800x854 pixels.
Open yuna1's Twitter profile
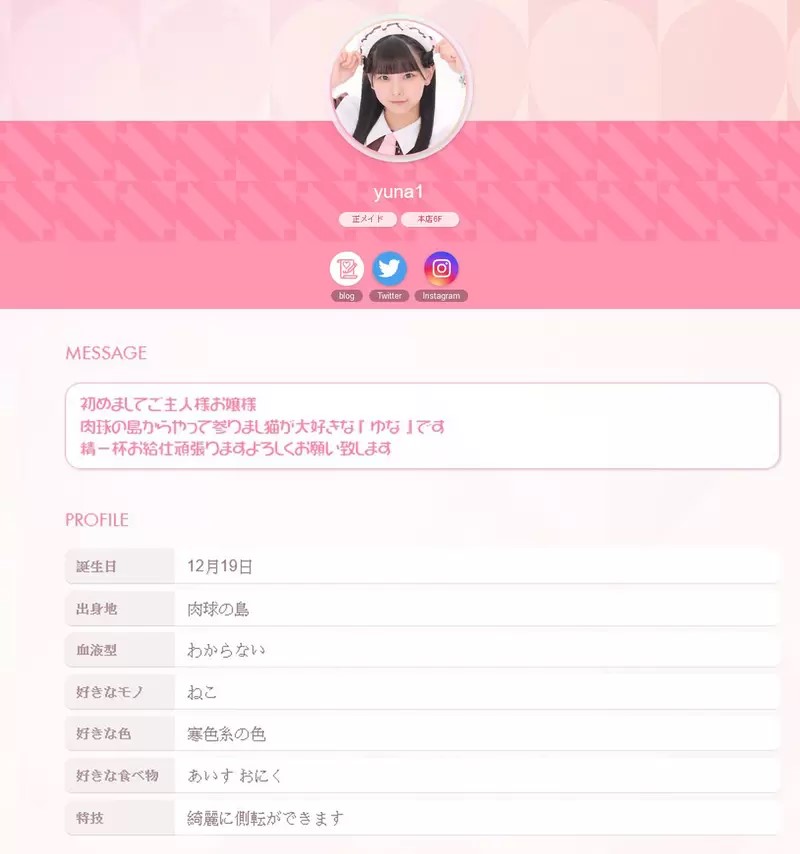(390, 270)
